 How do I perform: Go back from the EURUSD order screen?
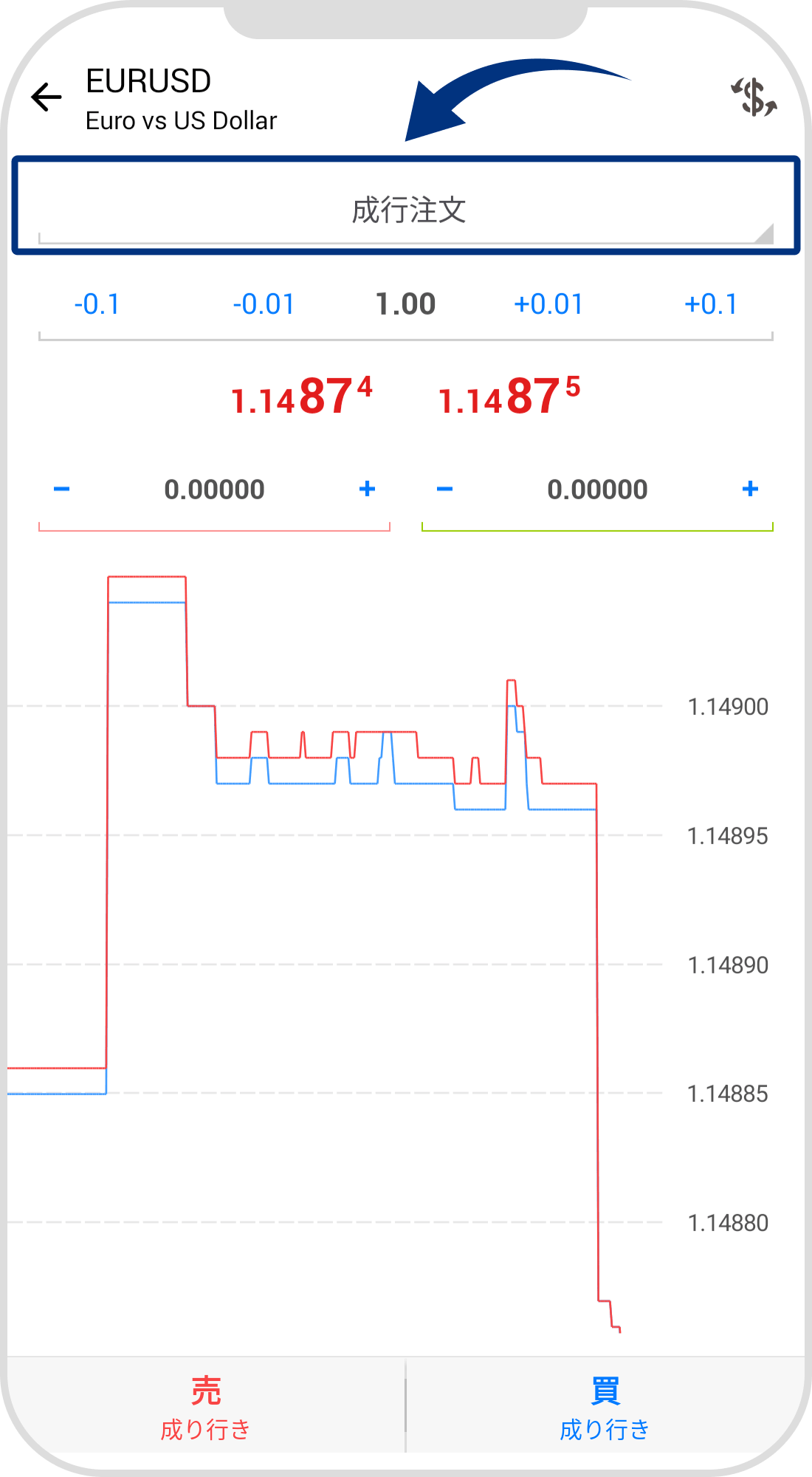[x=47, y=97]
